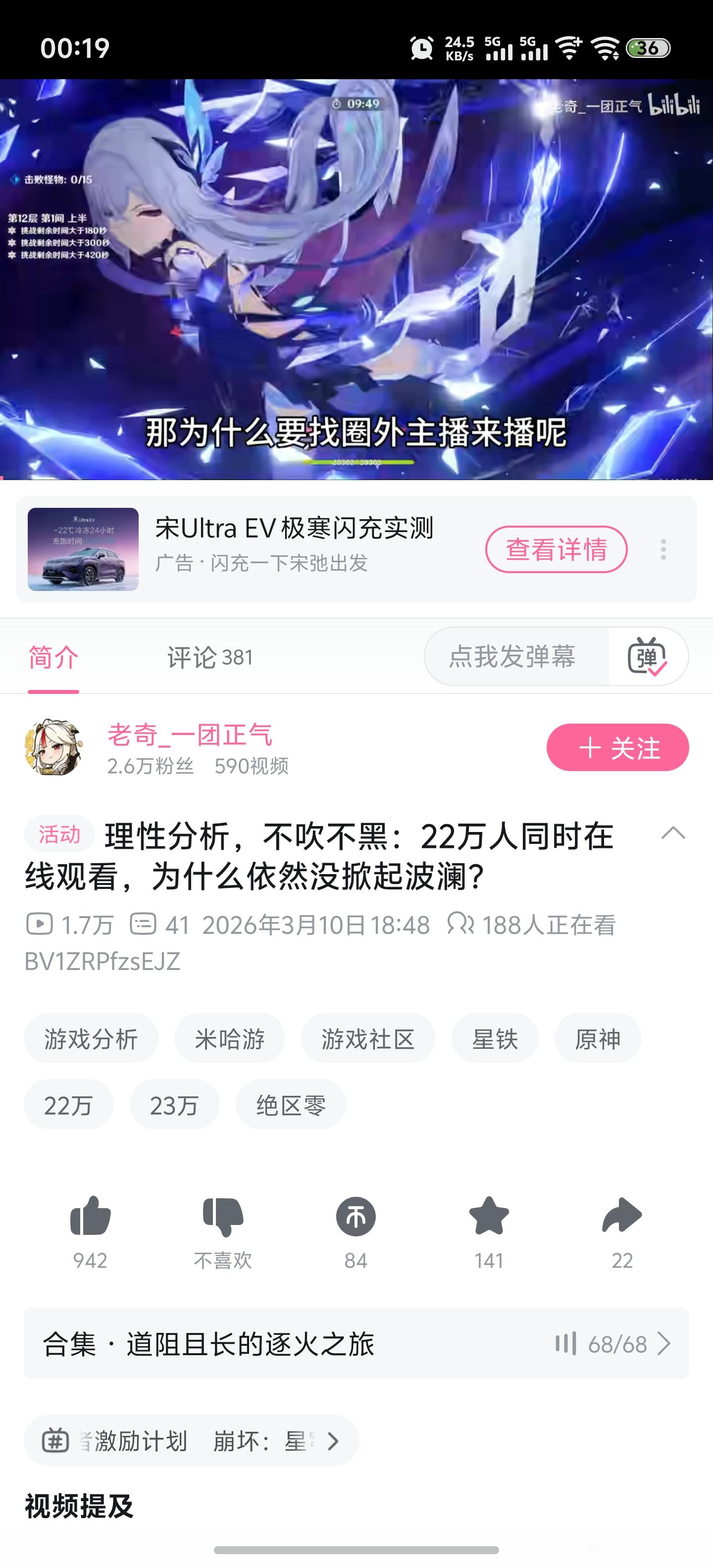Image resolution: width=713 pixels, height=1568 pixels.
Task: Open uploader 老奇_一团正气's profile avatar
Action: pyautogui.click(x=53, y=747)
